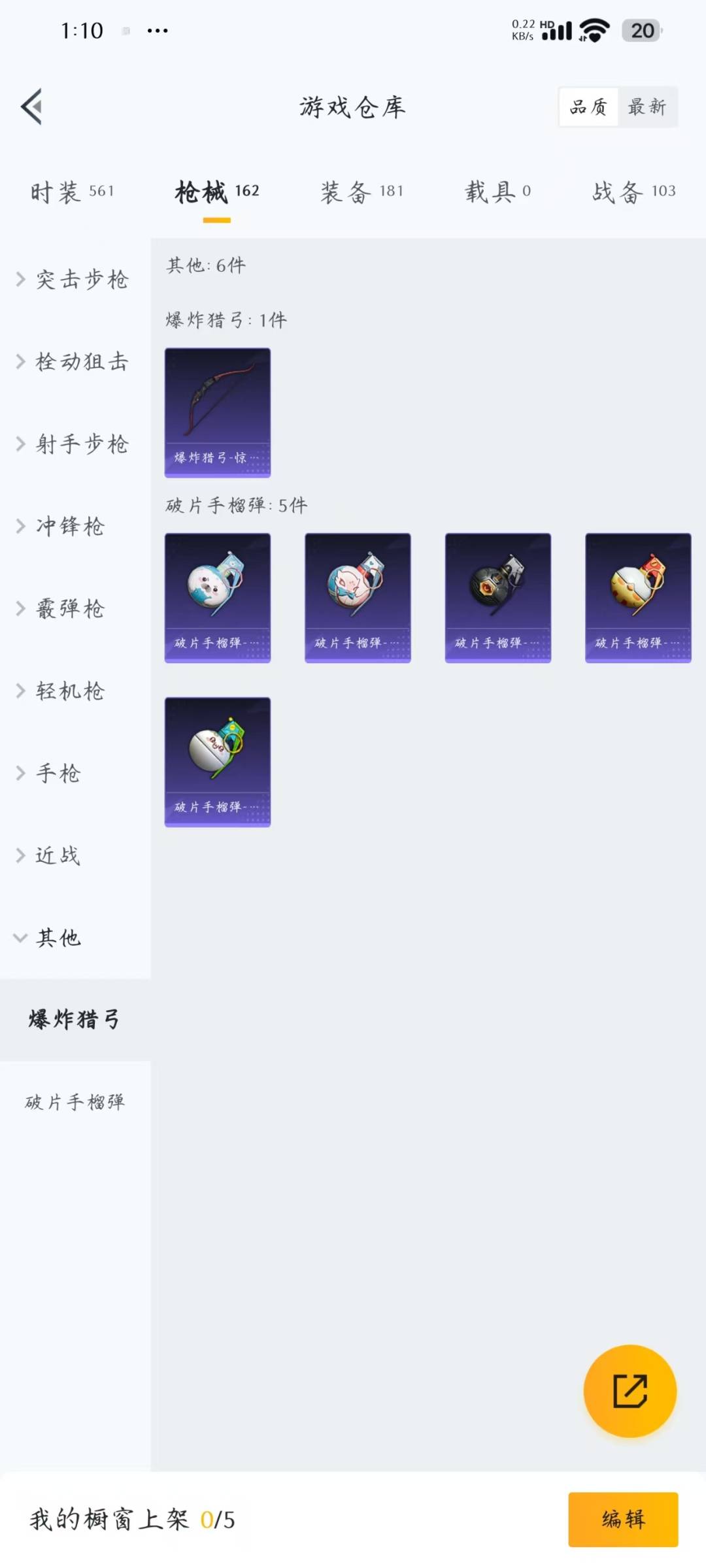Expand the 栓动狙击 category

[x=73, y=361]
